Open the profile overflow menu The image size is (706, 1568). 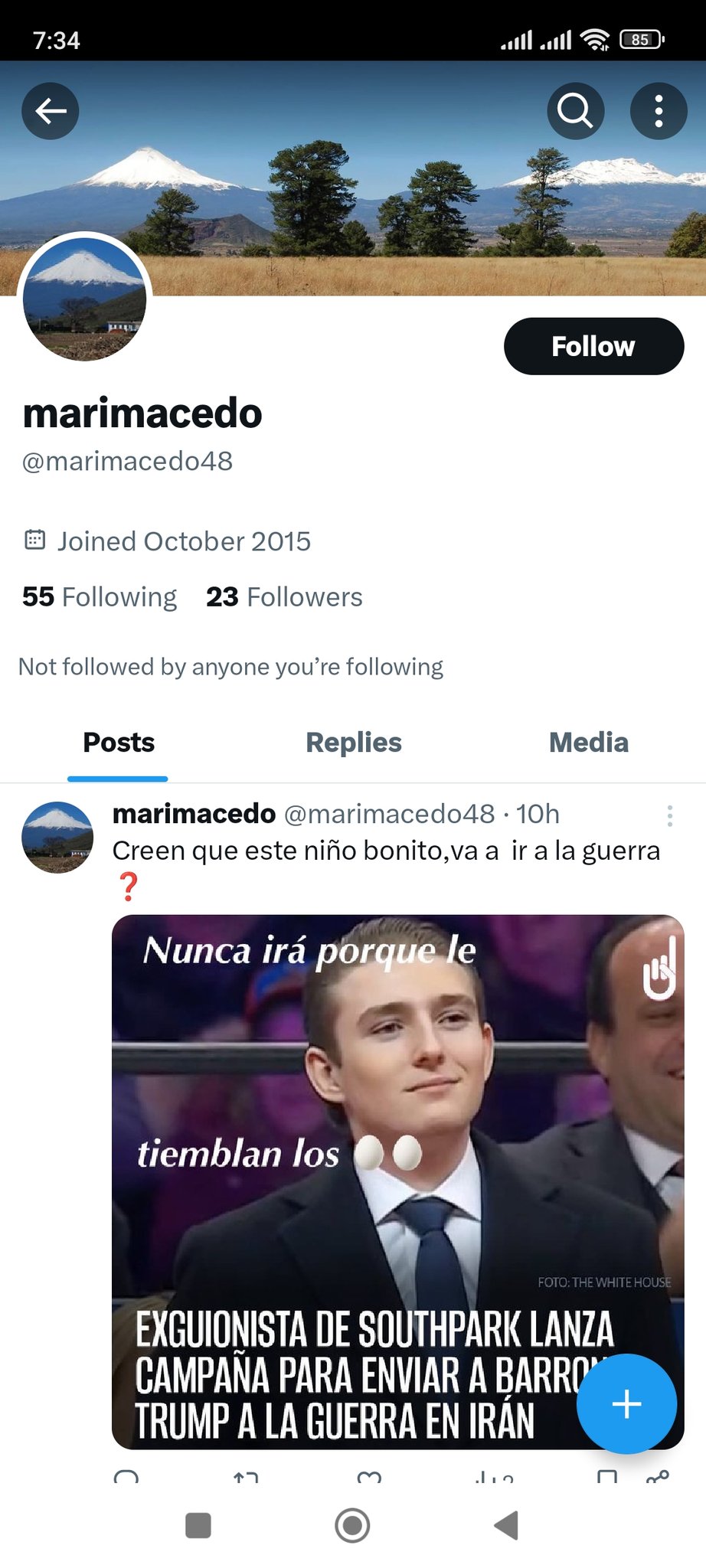(x=658, y=111)
